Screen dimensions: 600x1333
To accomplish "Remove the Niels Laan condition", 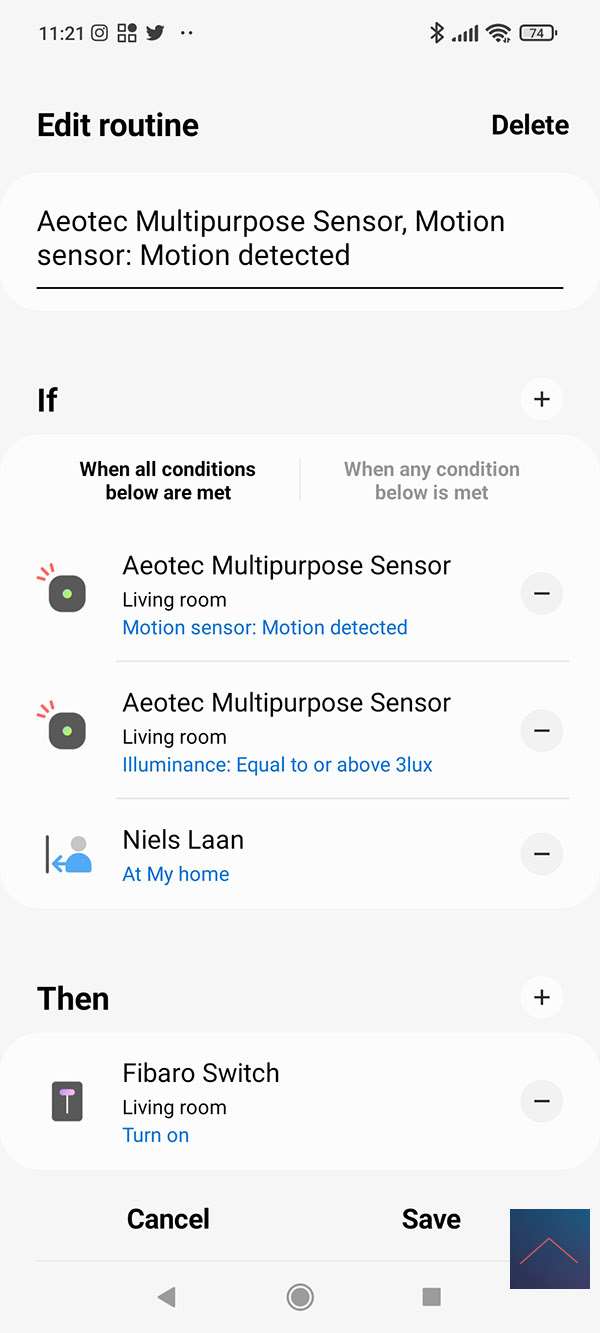I will (541, 854).
